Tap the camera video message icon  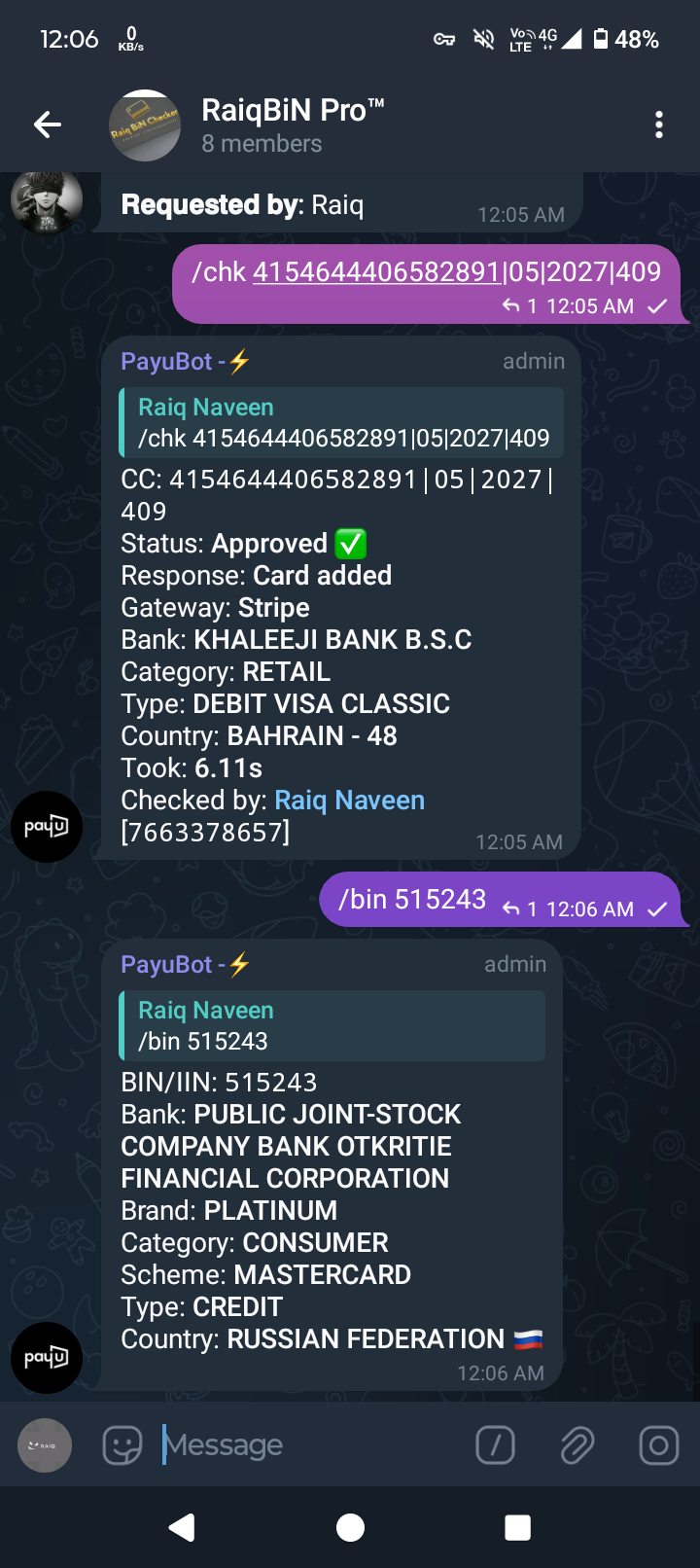coord(658,1445)
